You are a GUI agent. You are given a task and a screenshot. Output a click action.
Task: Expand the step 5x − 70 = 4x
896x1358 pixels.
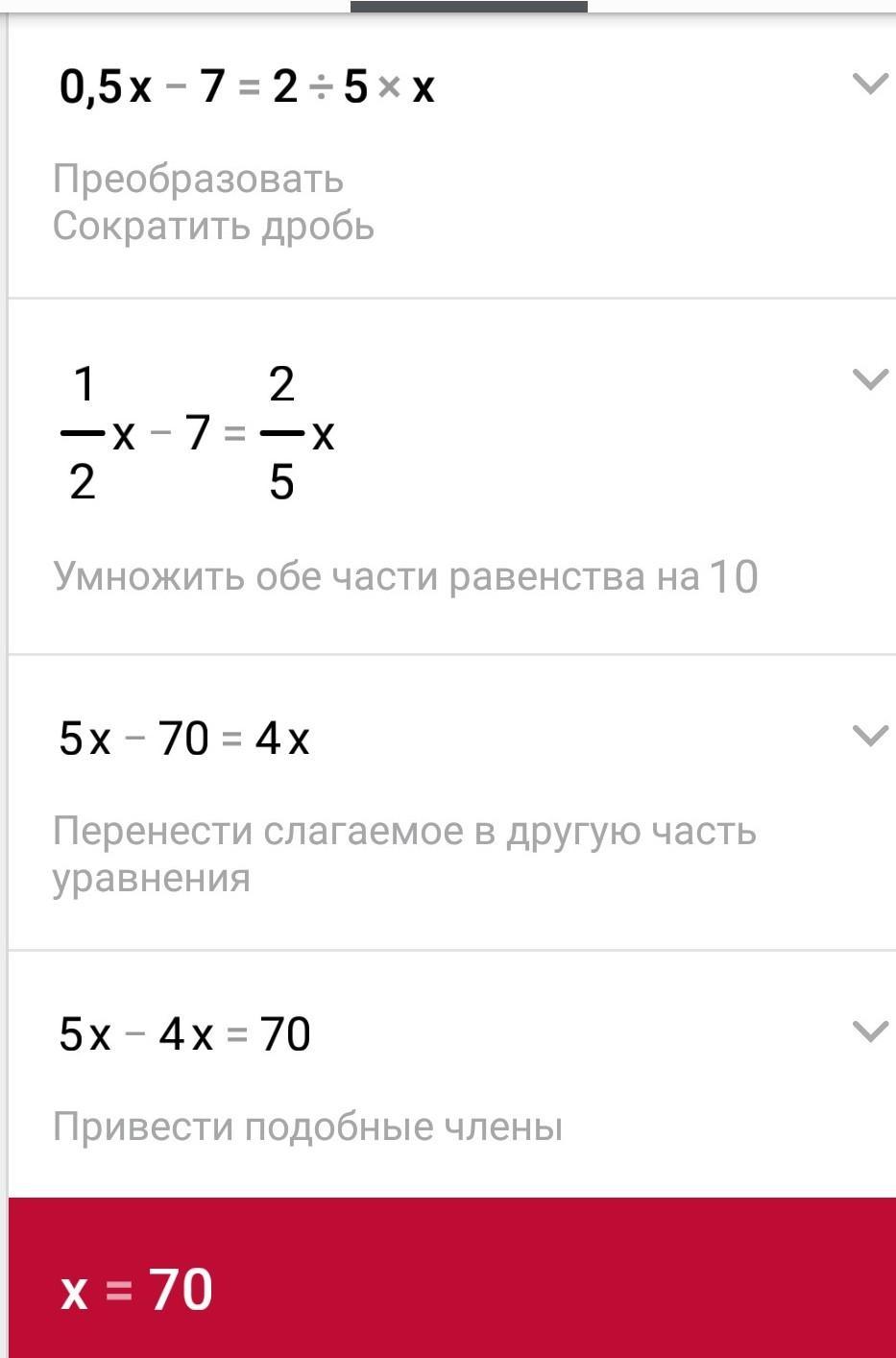[x=870, y=736]
